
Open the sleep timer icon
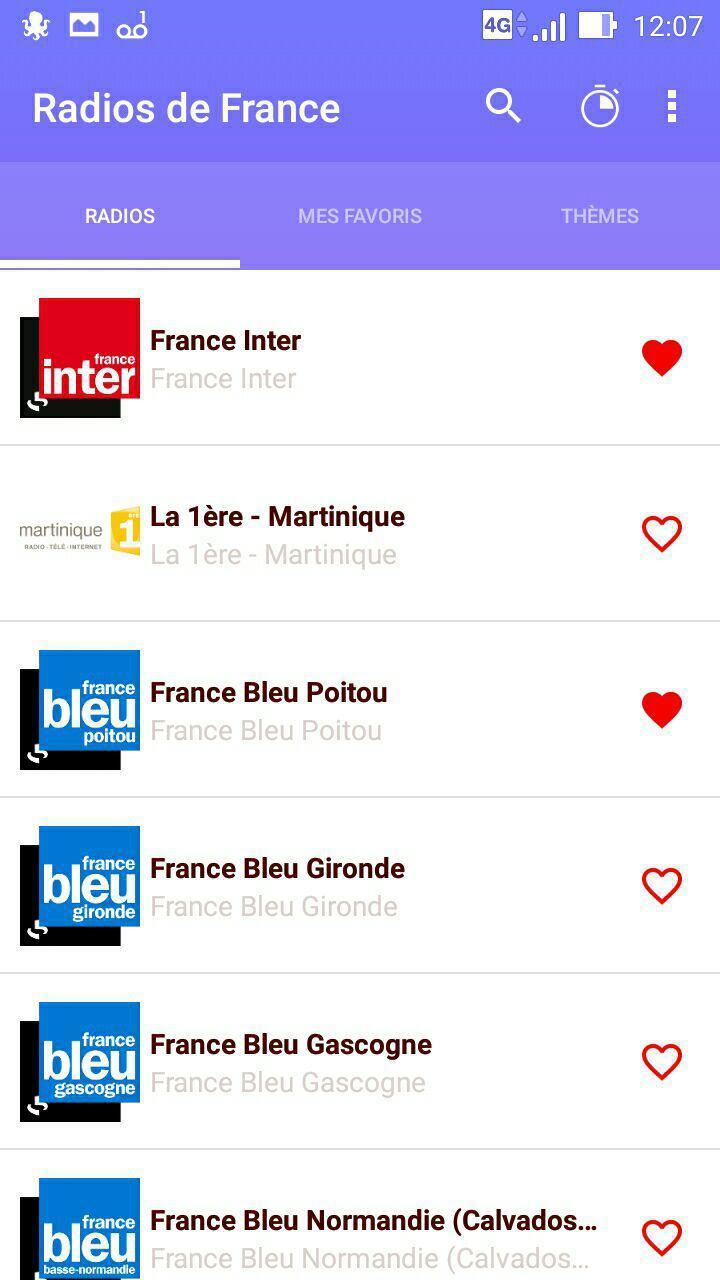600,107
